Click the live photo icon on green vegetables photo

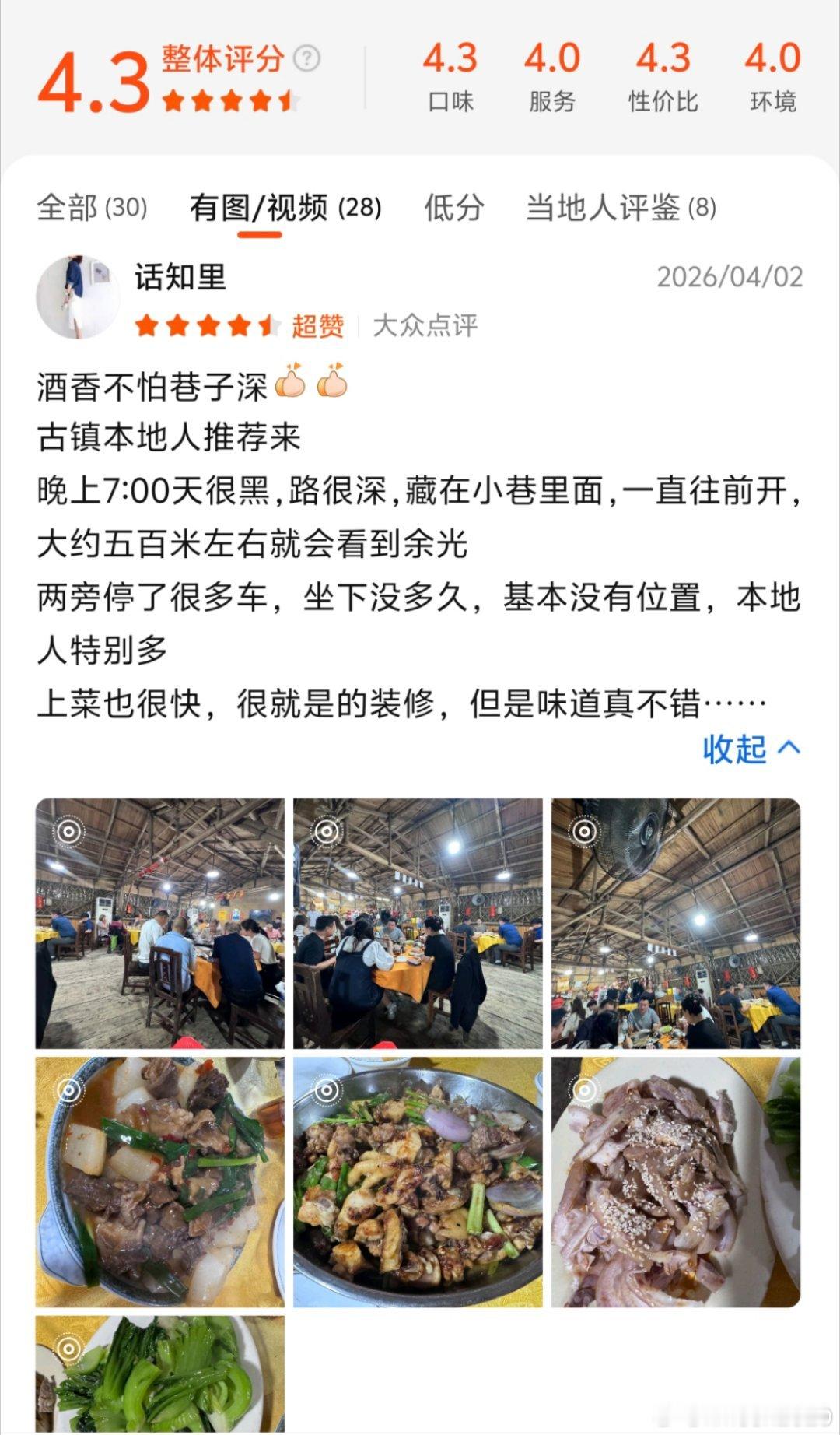point(70,1349)
